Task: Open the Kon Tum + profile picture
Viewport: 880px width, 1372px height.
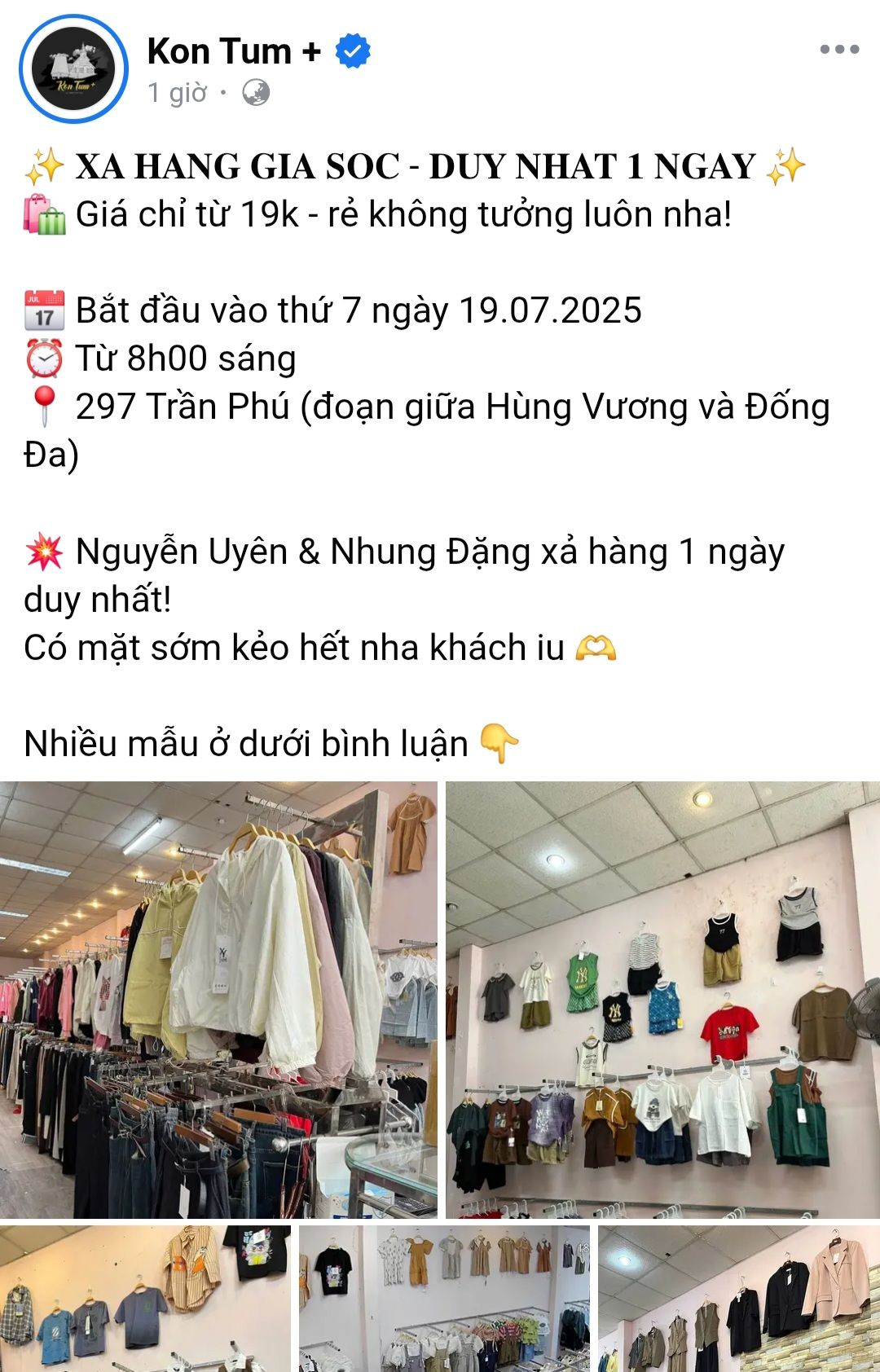Action: (73, 69)
